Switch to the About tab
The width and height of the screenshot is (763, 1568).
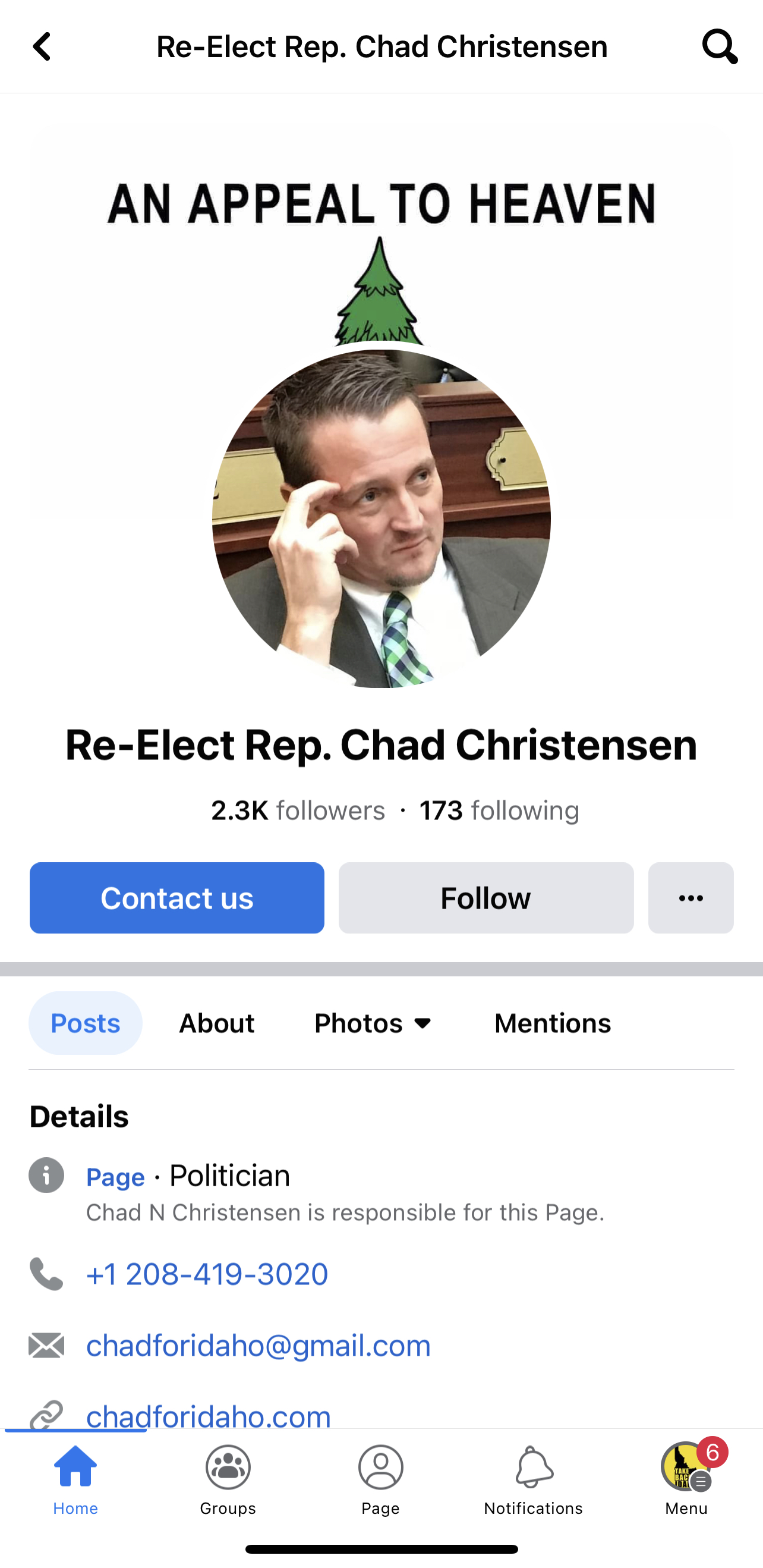[x=217, y=1023]
